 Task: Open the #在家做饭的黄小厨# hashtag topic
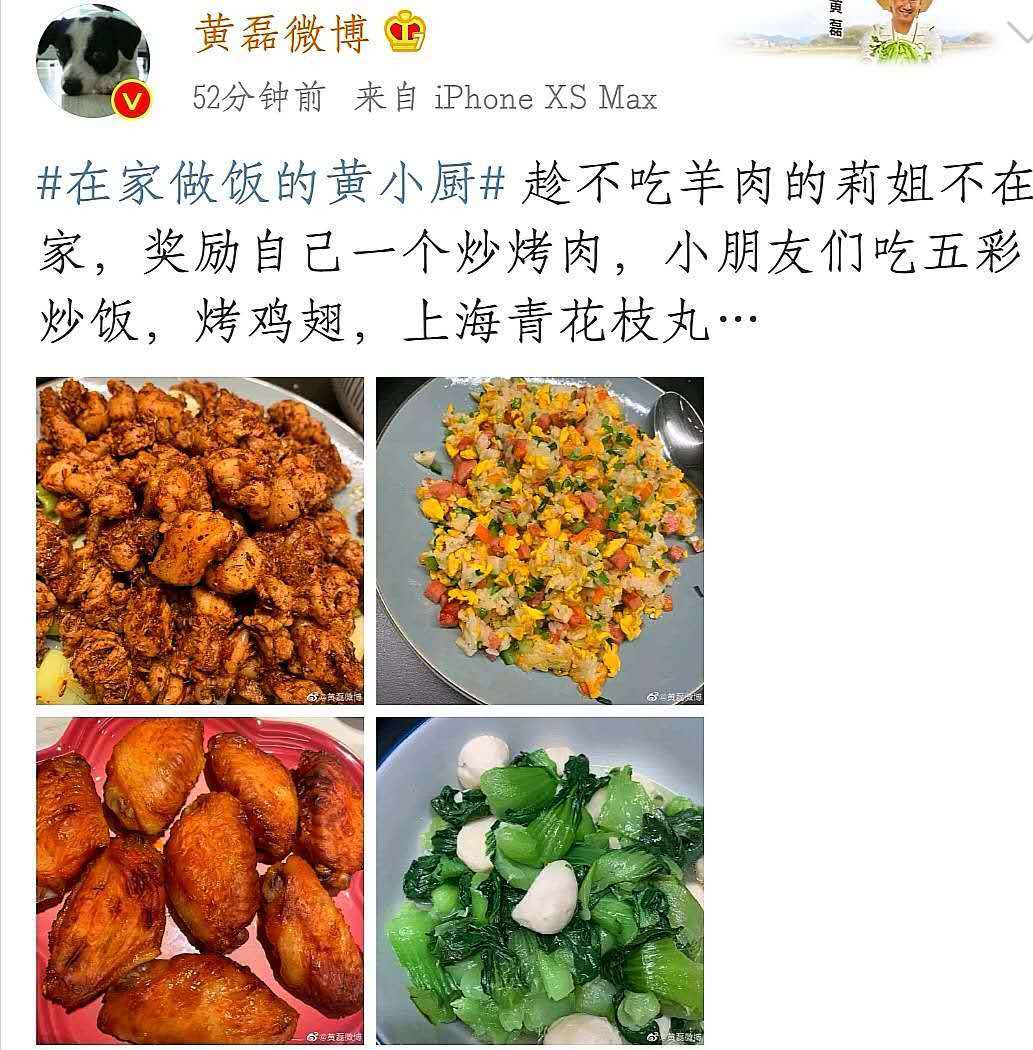pyautogui.click(x=272, y=185)
